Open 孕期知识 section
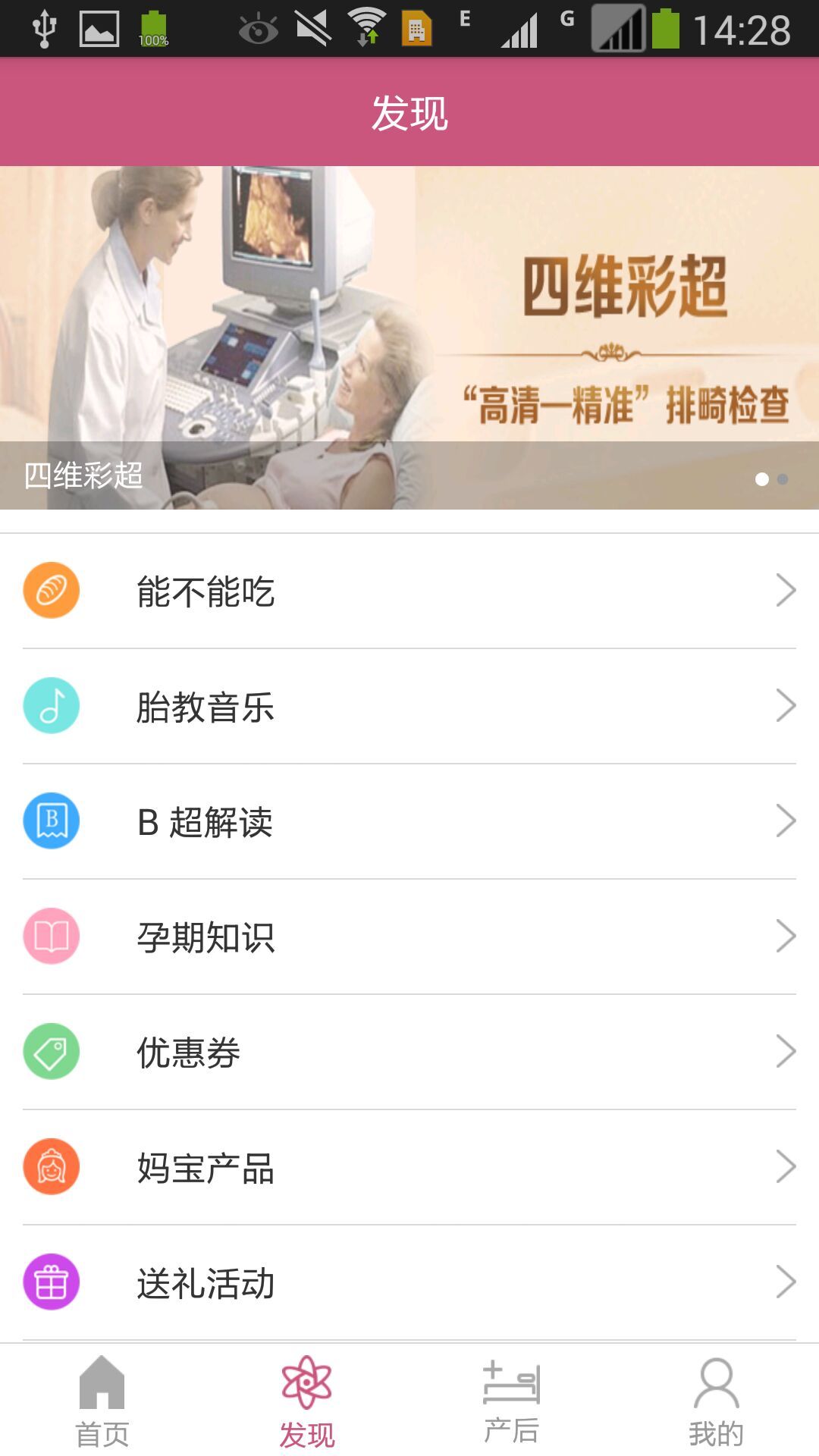This screenshot has width=819, height=1456. point(409,937)
